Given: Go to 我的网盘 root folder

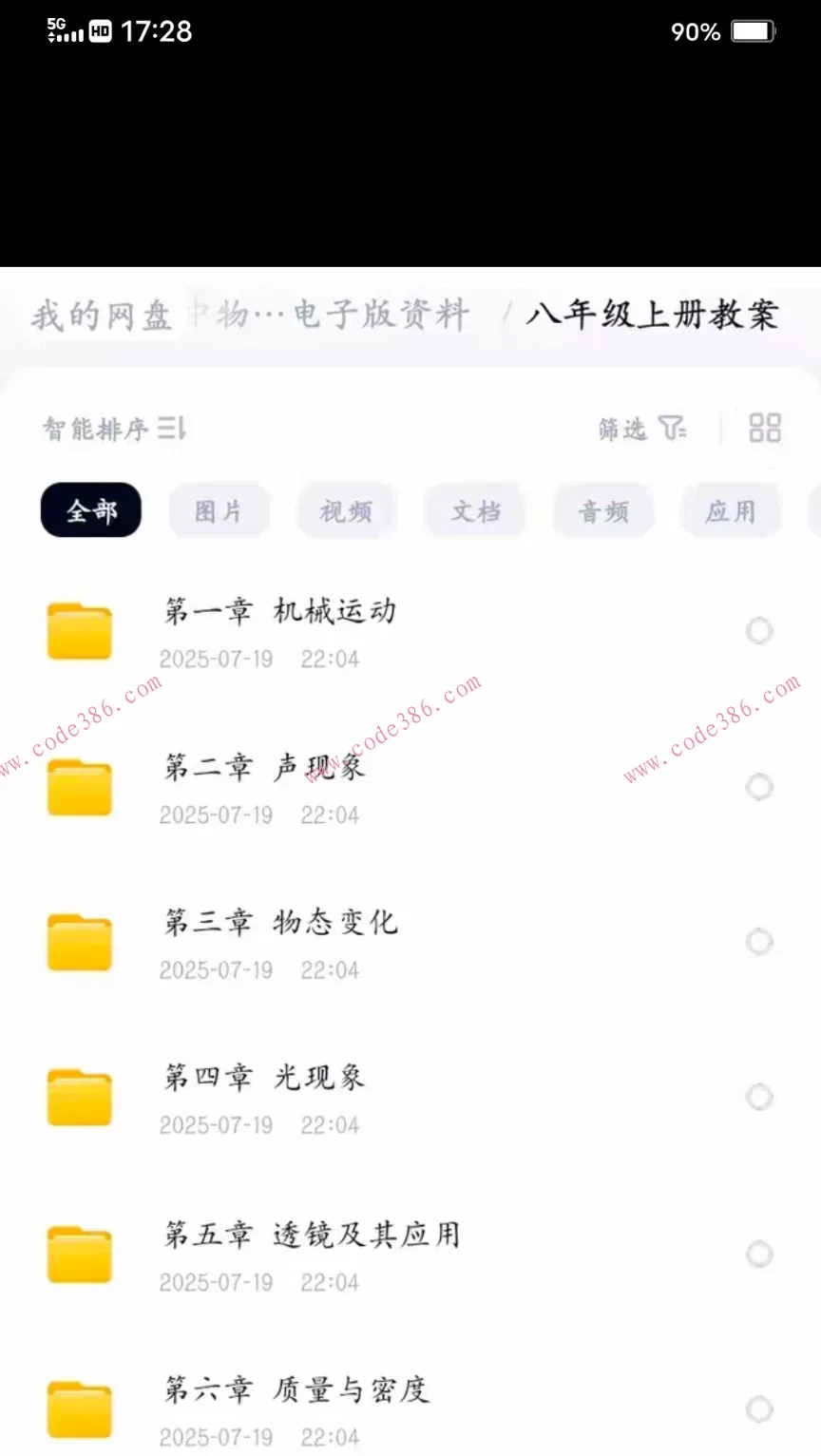Looking at the screenshot, I should pos(99,315).
